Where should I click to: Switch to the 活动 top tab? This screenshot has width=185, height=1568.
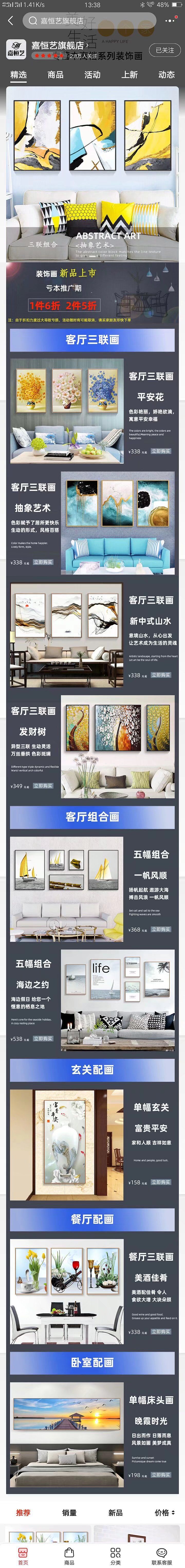pyautogui.click(x=92, y=74)
